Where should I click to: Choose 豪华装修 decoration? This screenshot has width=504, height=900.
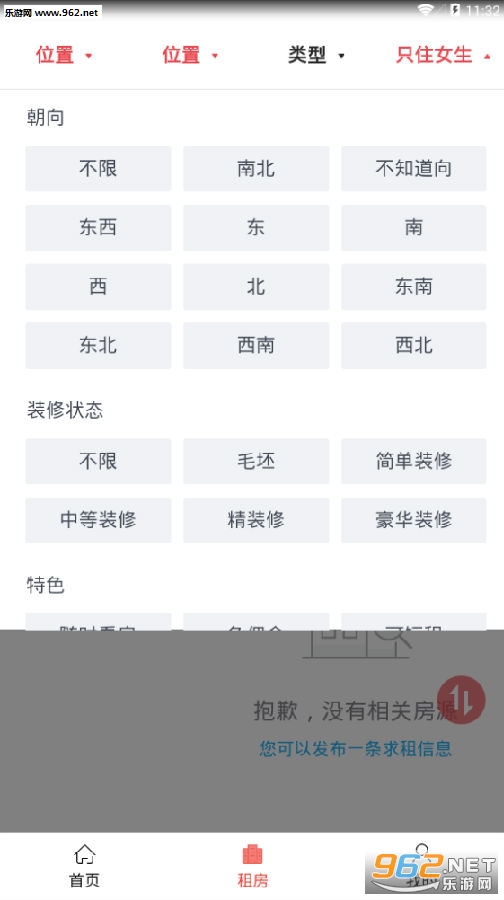(413, 520)
